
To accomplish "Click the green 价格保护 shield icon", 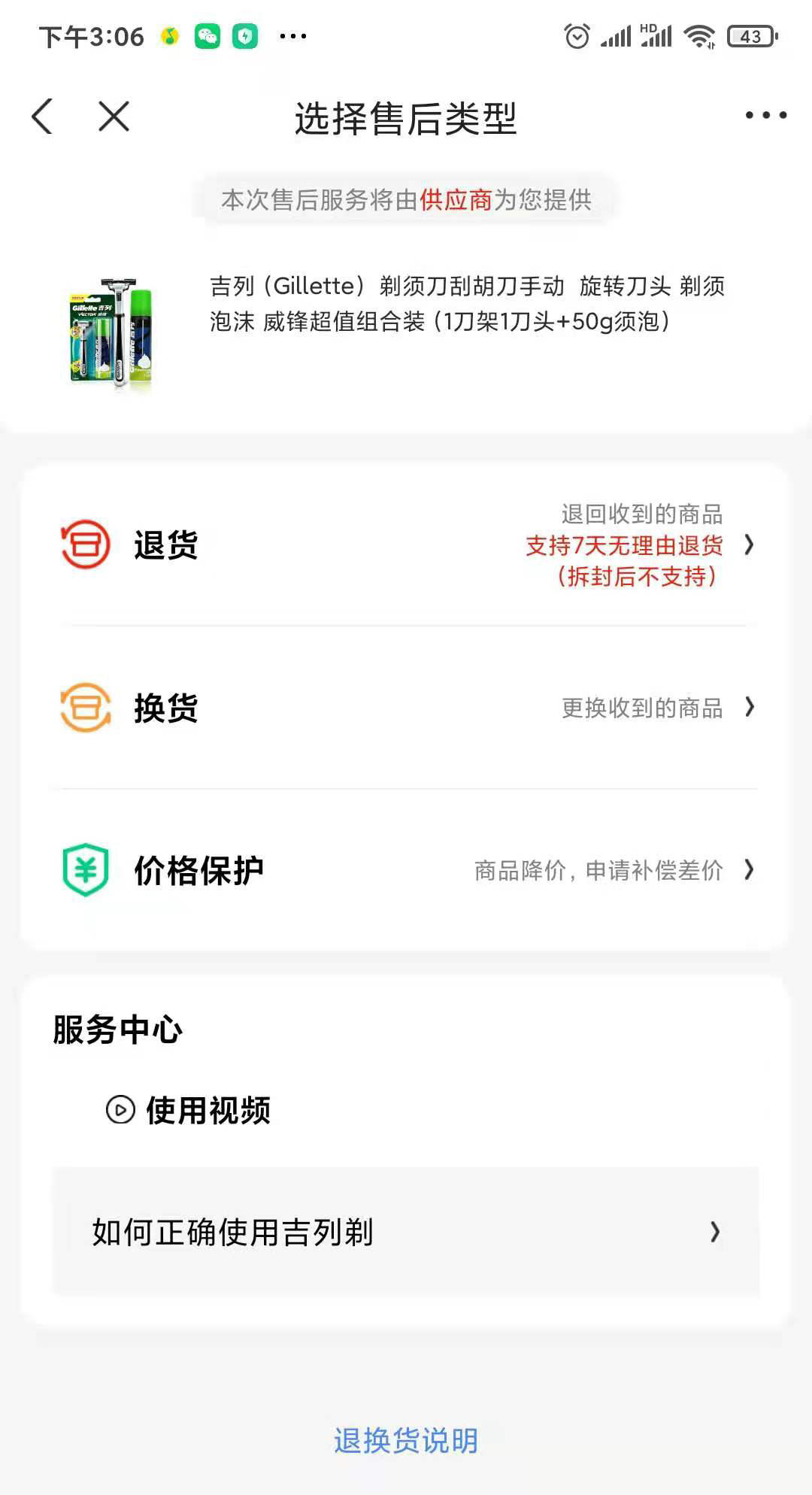I will [x=85, y=870].
